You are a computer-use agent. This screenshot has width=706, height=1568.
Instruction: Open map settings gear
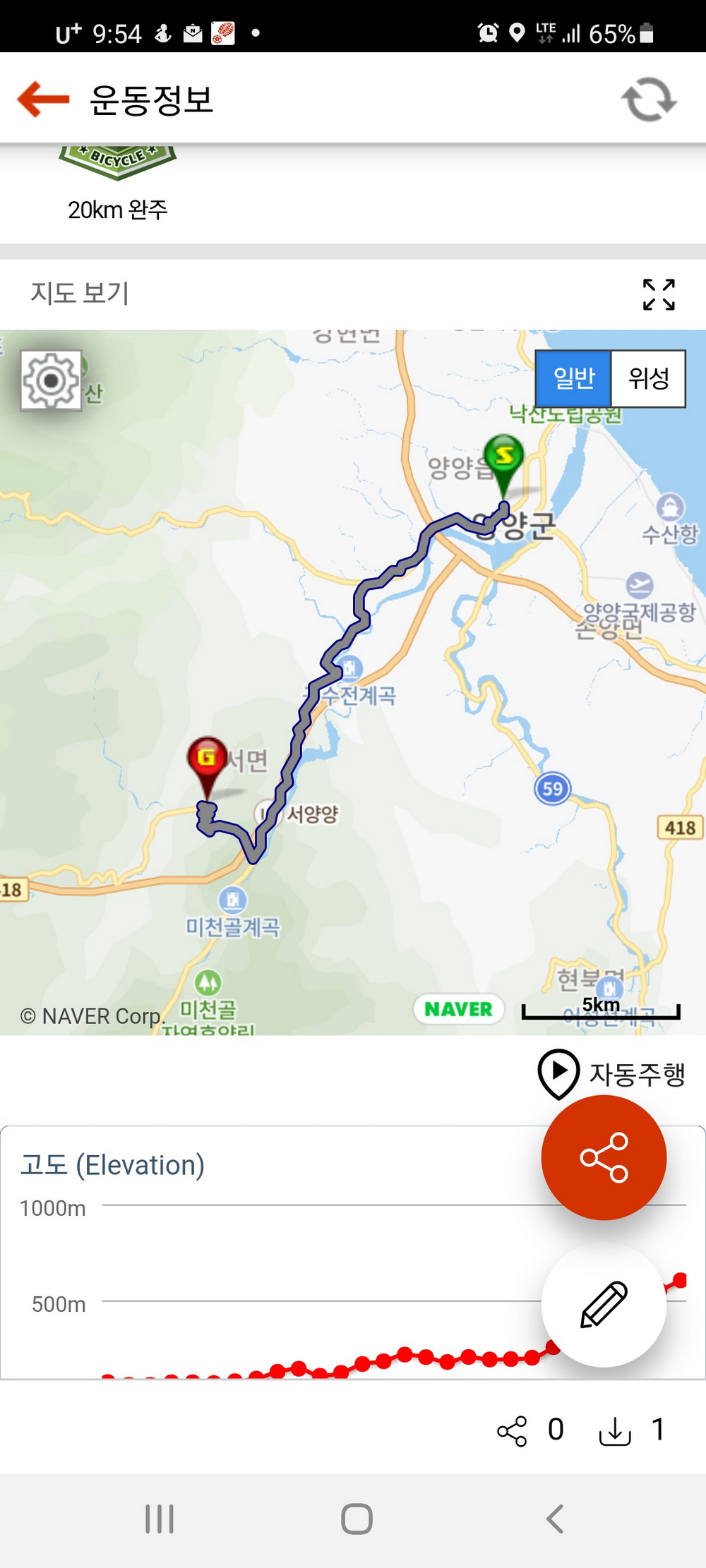51,380
